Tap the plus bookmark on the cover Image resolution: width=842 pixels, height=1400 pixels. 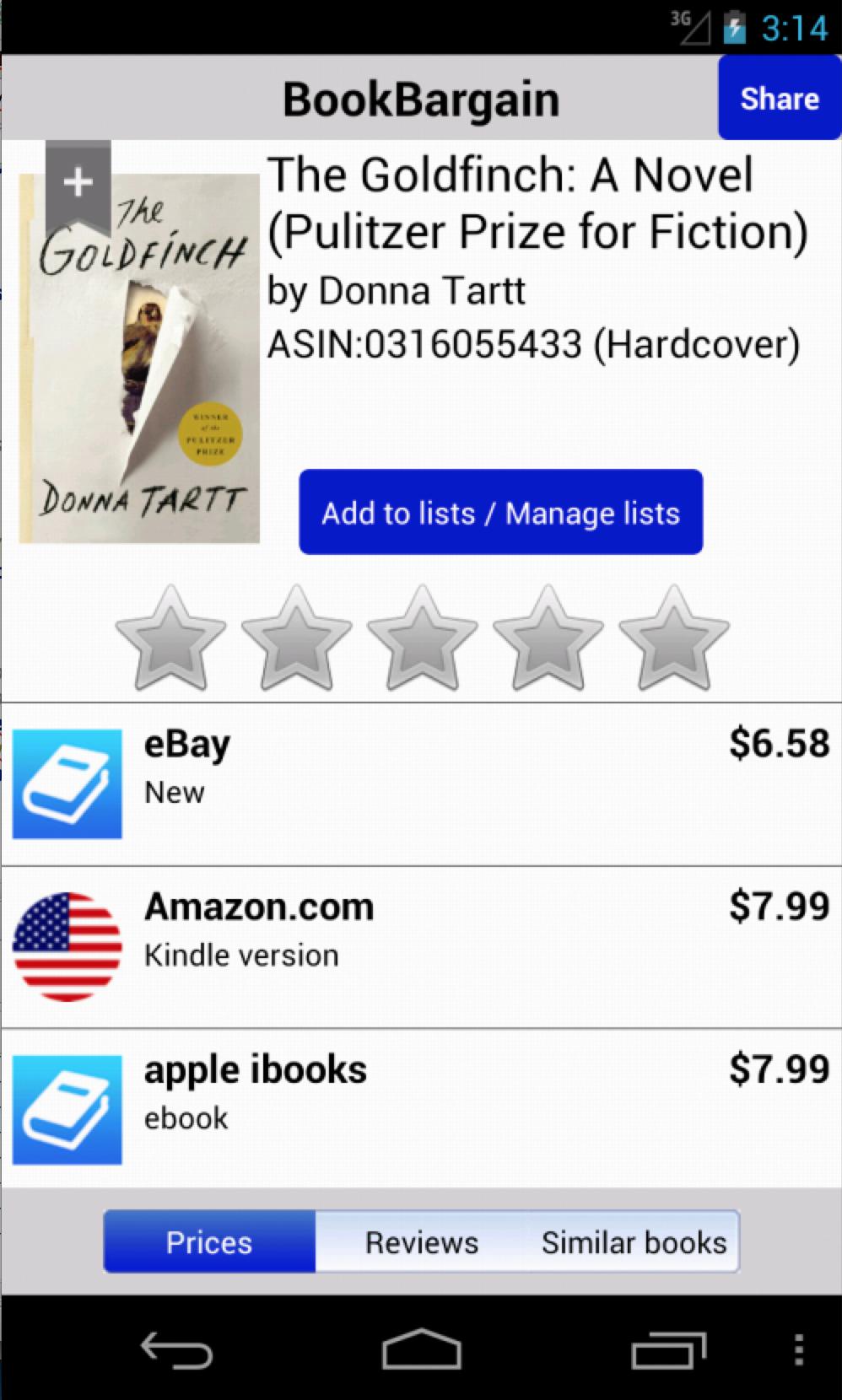[x=78, y=184]
